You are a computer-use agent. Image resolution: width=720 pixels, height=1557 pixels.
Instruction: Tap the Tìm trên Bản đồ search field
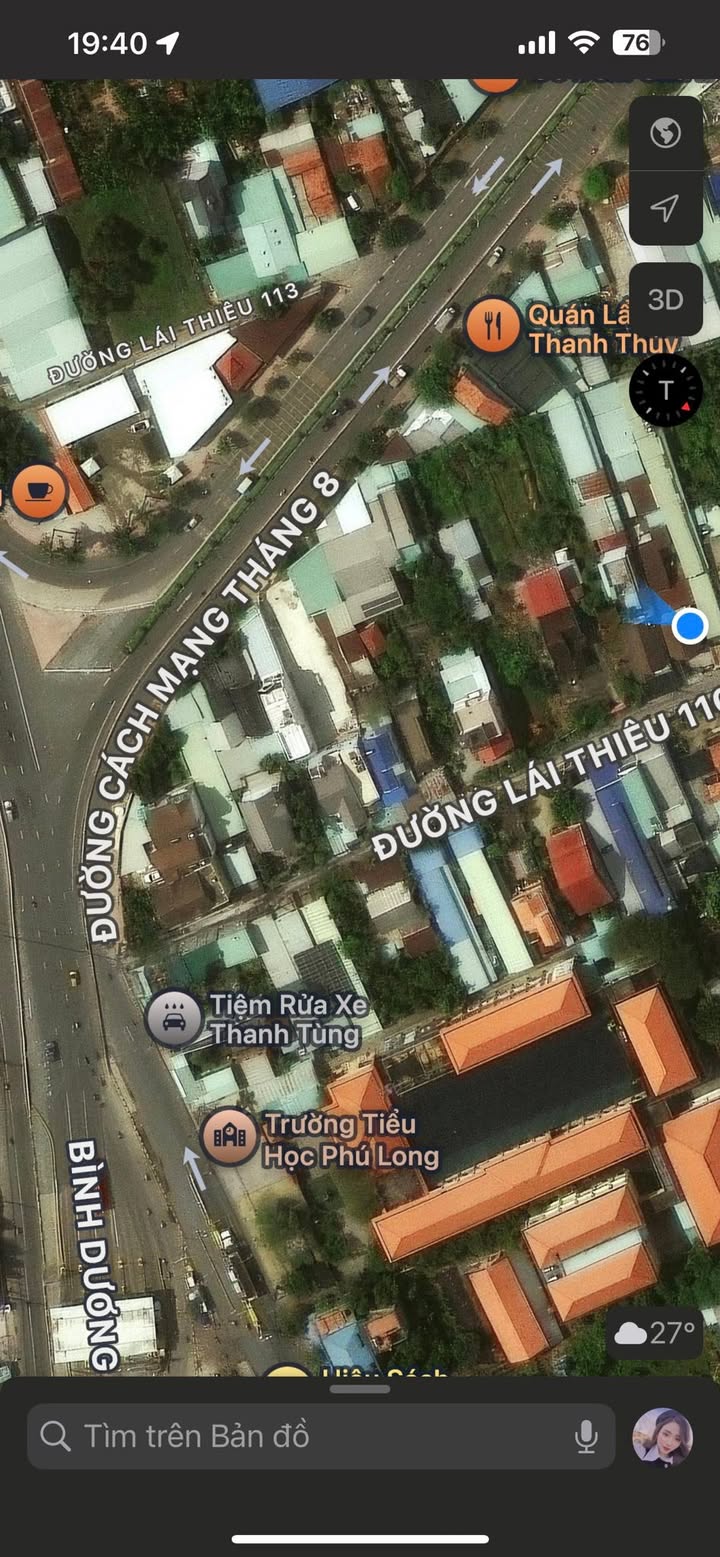point(321,1436)
